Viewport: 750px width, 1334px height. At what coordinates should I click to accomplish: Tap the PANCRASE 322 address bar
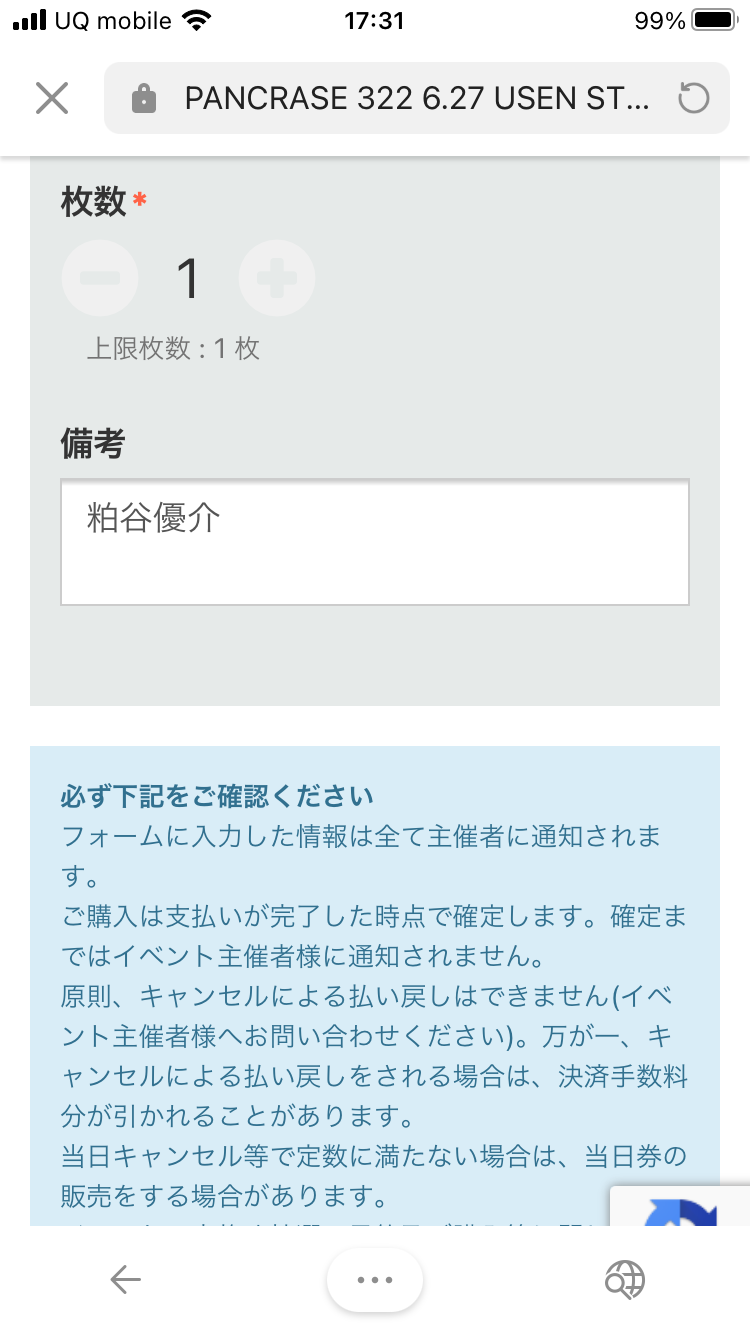click(x=417, y=98)
